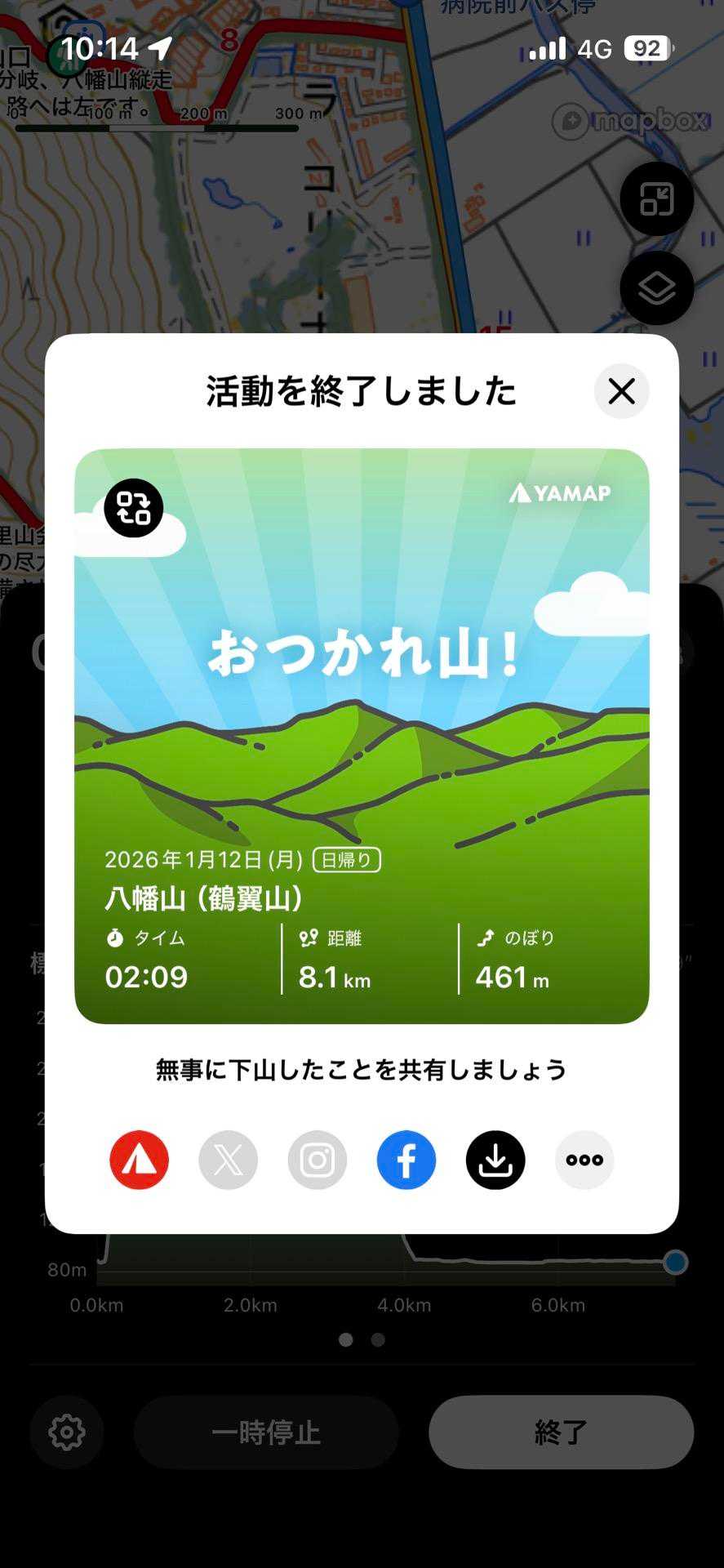Switch the share card design
This screenshot has width=724, height=1568.
click(x=134, y=508)
